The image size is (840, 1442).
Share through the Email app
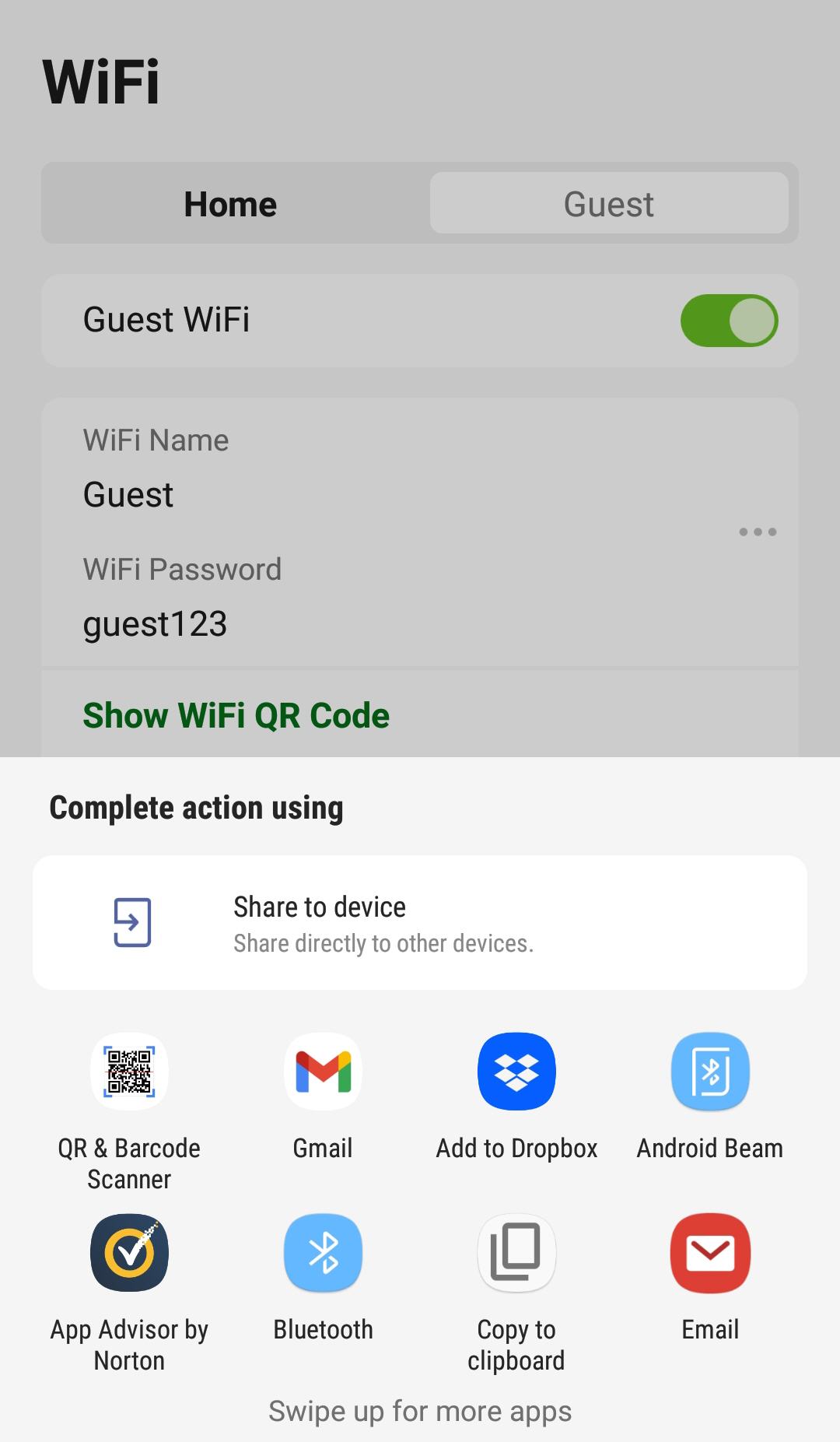click(710, 1279)
